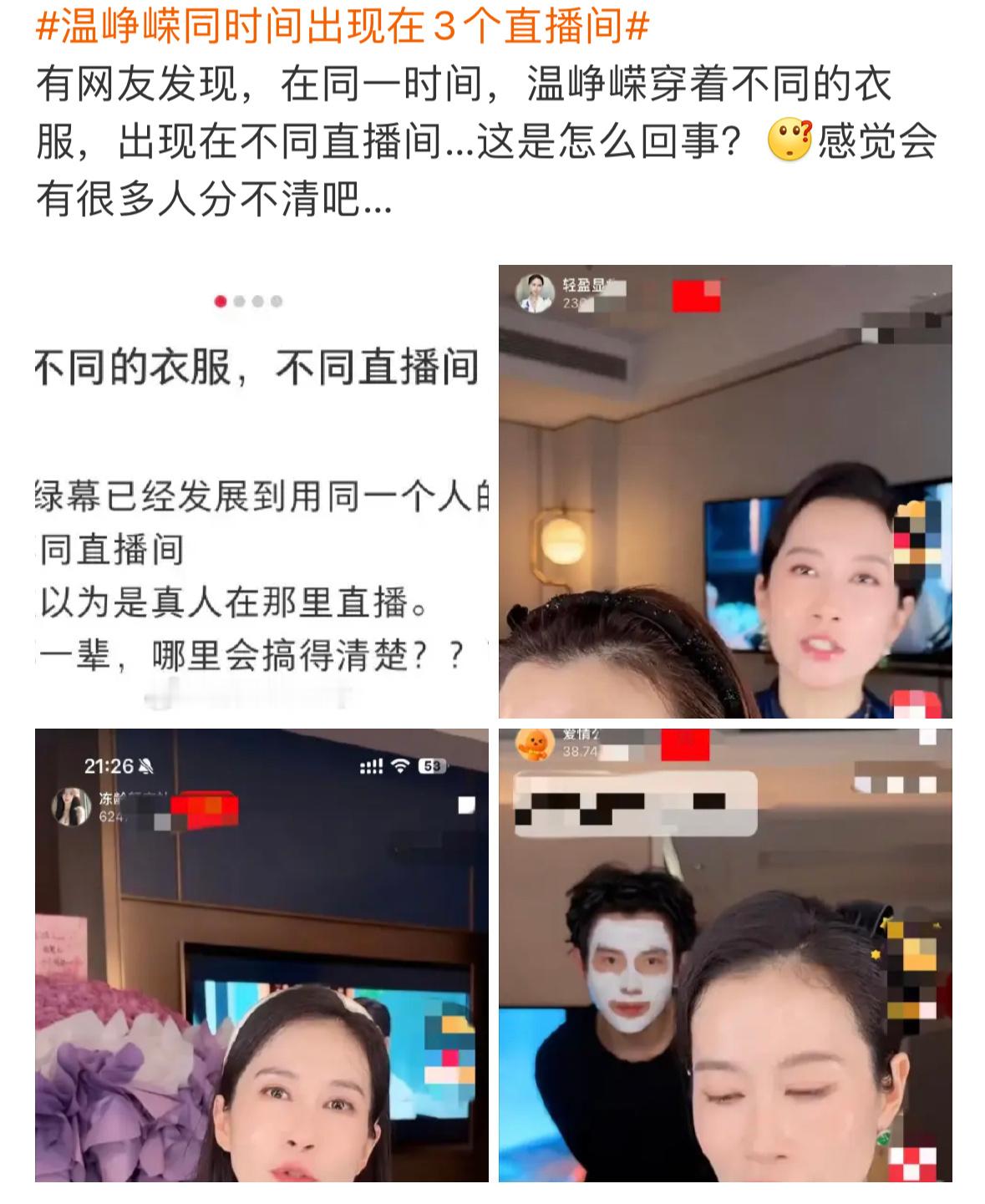The height and width of the screenshot is (1204, 985).
Task: Tap the red badge beside 轻盈显 username
Action: pos(694,297)
